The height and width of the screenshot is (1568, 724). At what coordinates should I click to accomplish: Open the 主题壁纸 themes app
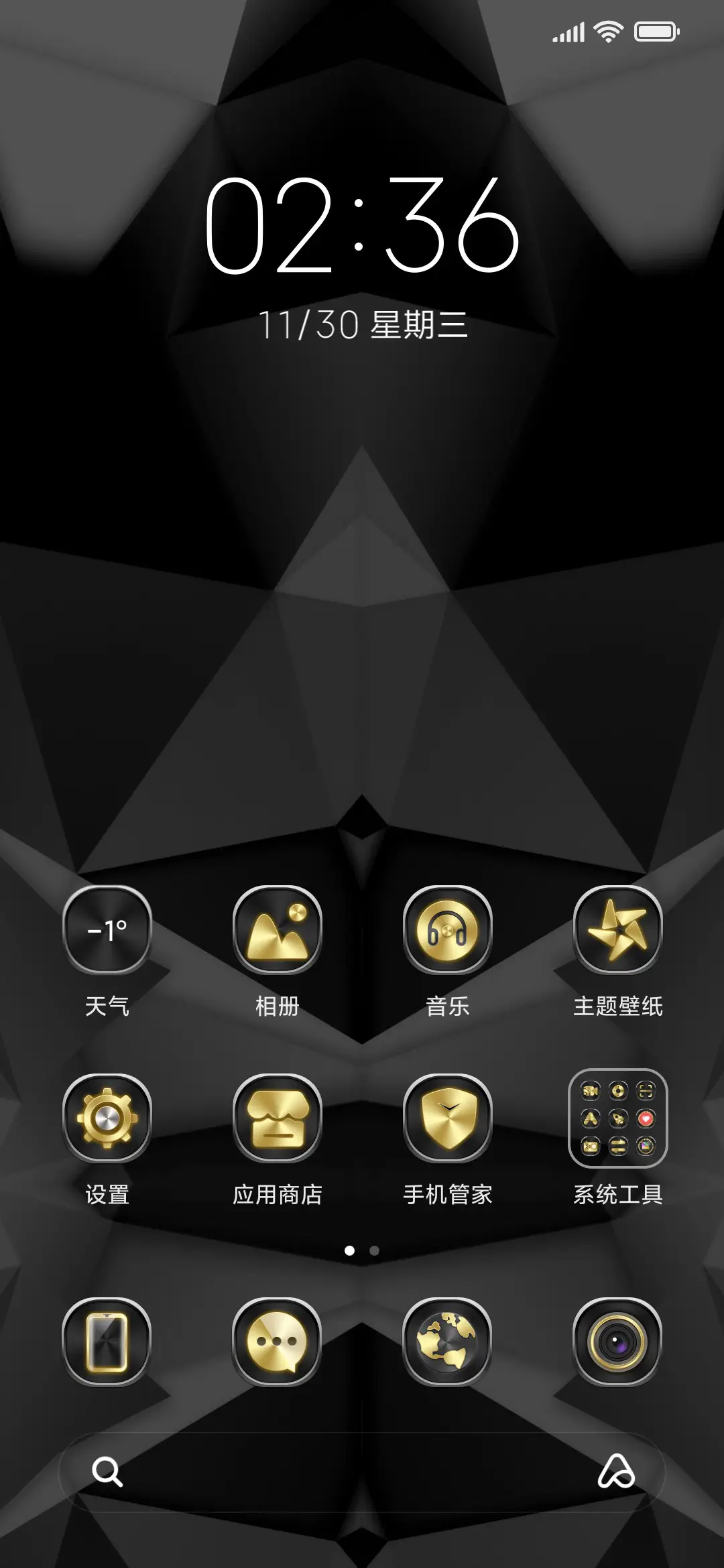[617, 931]
